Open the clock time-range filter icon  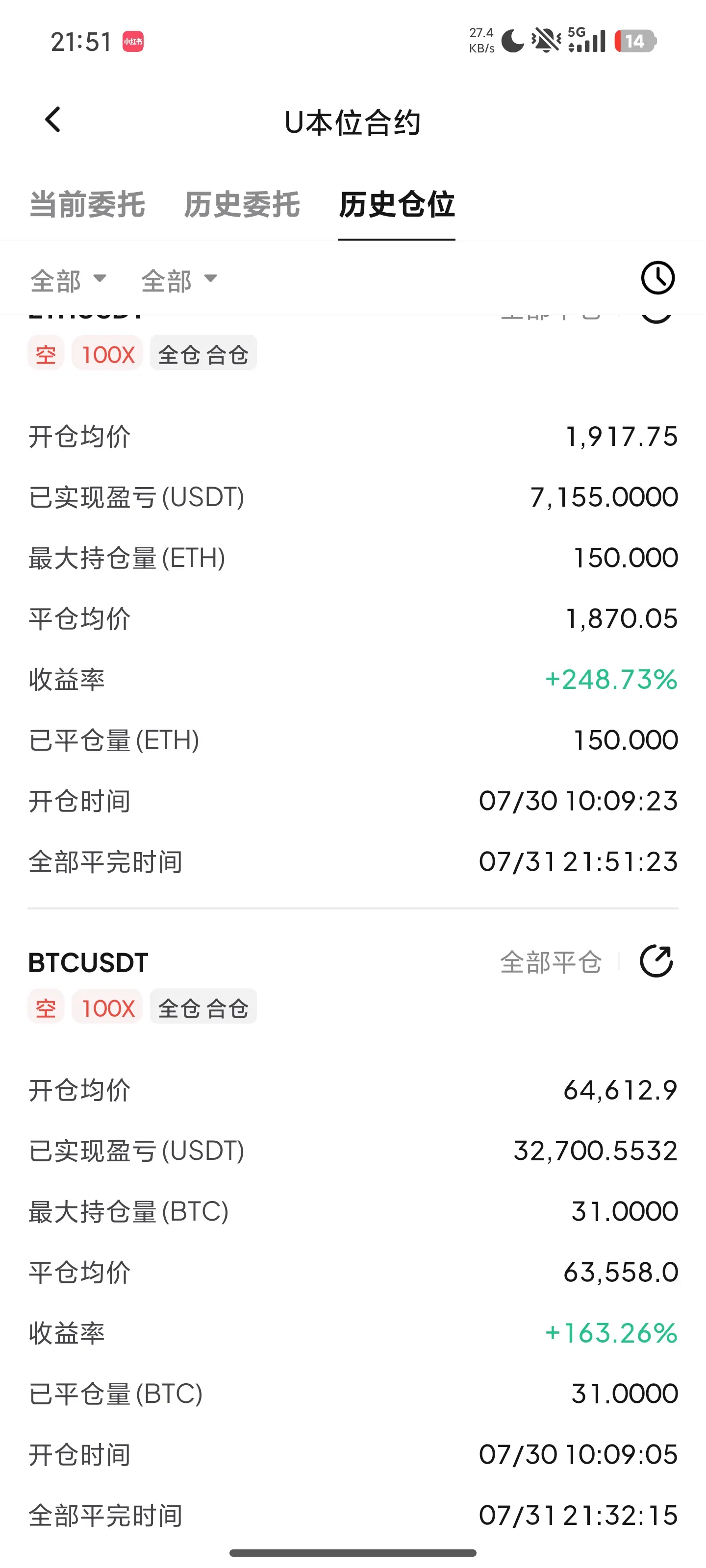pyautogui.click(x=657, y=278)
